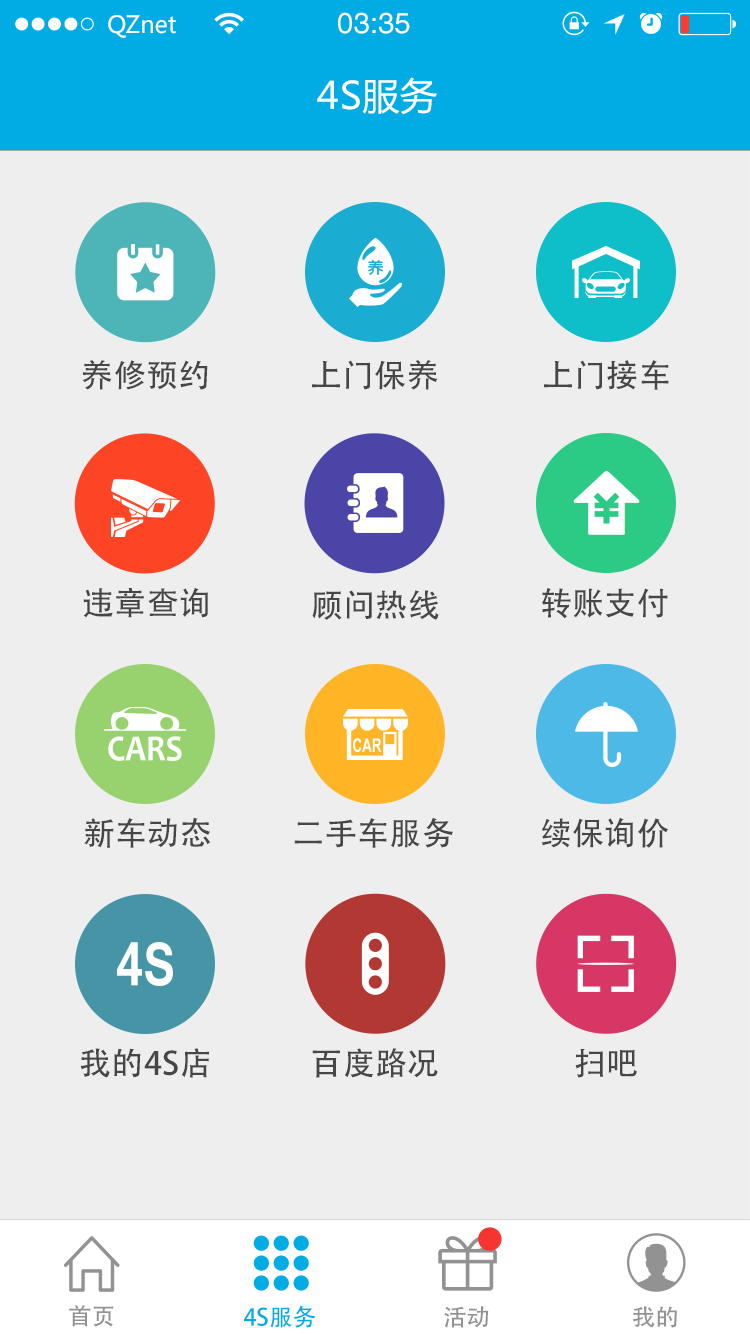
Task: Select the 百度路况 traffic conditions icon
Action: tap(375, 963)
